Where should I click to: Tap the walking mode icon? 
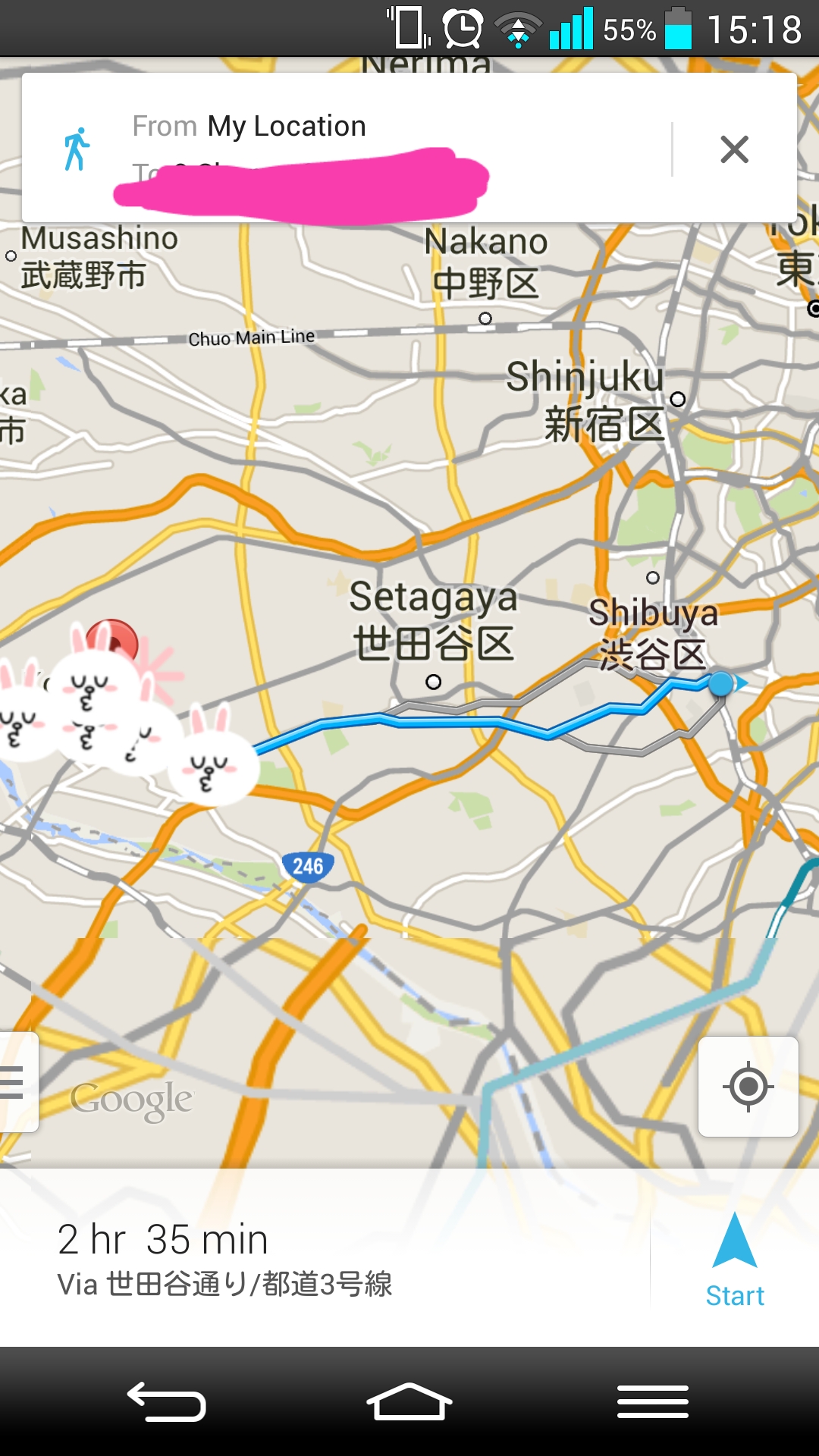77,149
